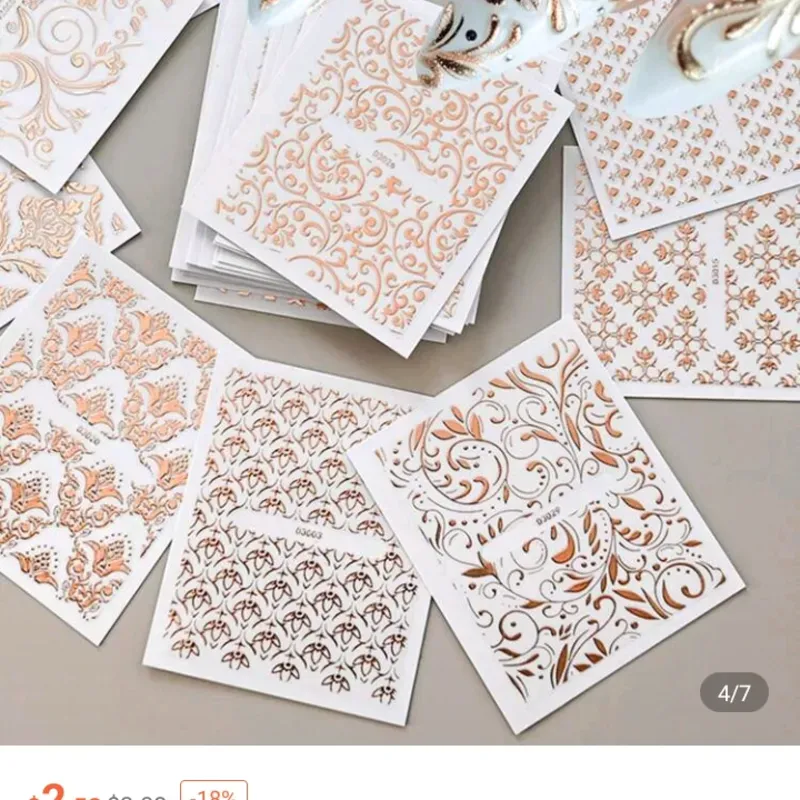The image size is (800, 800).
Task: Open the product photo in full screen
Action: click(x=400, y=370)
